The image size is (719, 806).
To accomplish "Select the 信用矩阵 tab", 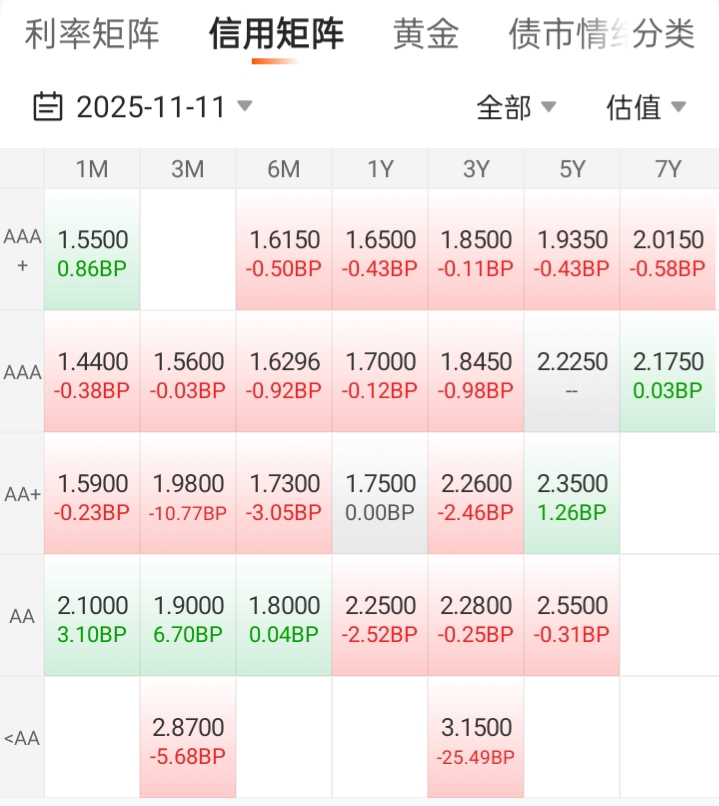I will pyautogui.click(x=276, y=34).
